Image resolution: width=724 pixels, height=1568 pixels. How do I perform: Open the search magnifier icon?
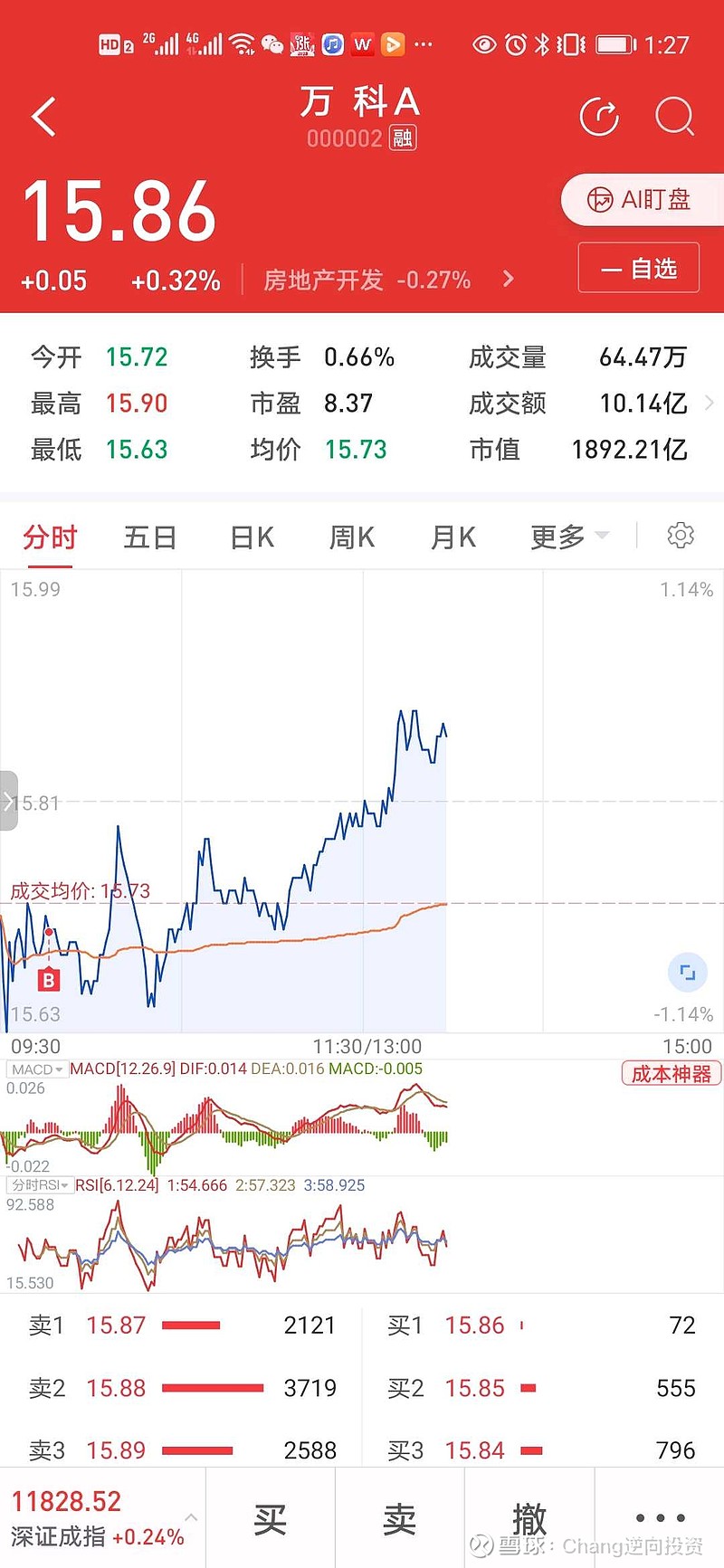pos(674,117)
